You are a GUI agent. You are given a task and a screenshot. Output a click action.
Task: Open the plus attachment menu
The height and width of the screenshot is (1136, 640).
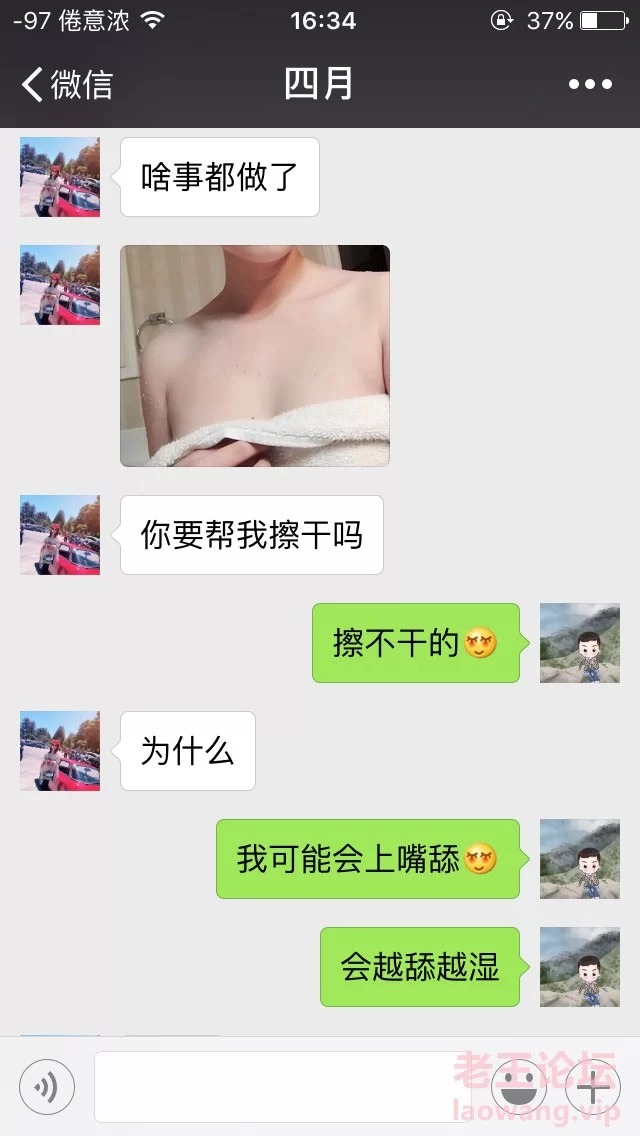coord(594,1086)
